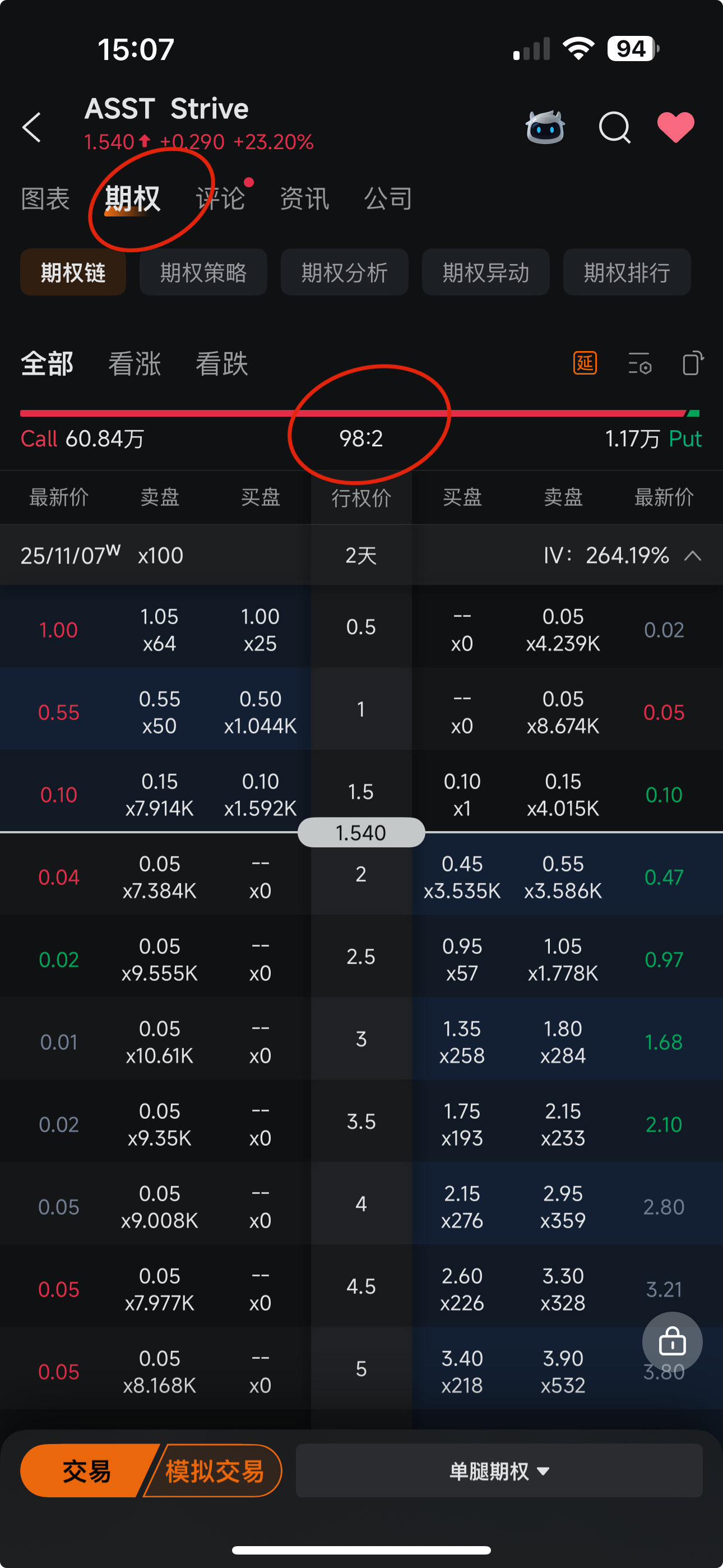Start 模拟交易 paper trading
This screenshot has height=1568, width=723.
point(215,1470)
